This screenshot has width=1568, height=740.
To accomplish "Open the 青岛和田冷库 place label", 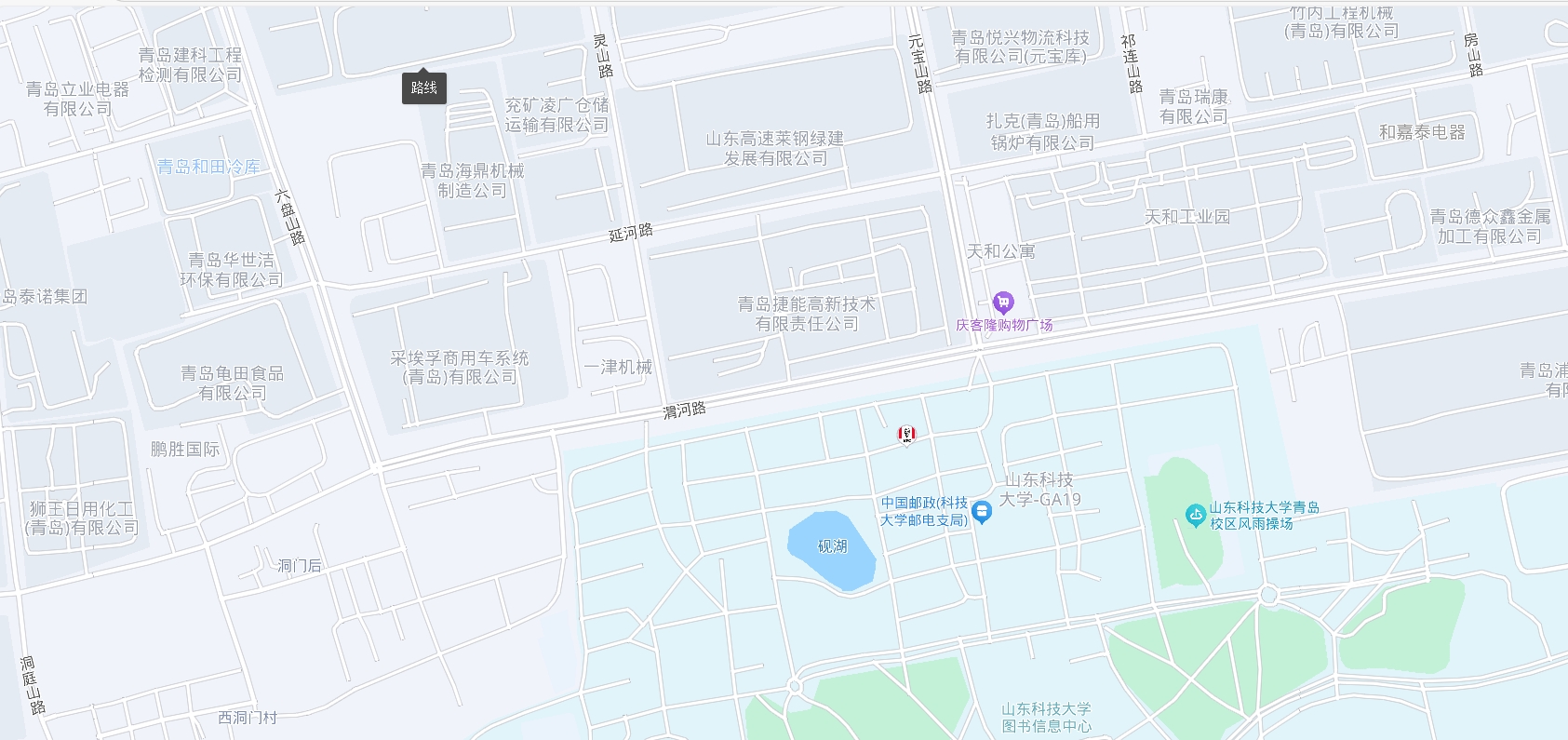I will pyautogui.click(x=208, y=168).
